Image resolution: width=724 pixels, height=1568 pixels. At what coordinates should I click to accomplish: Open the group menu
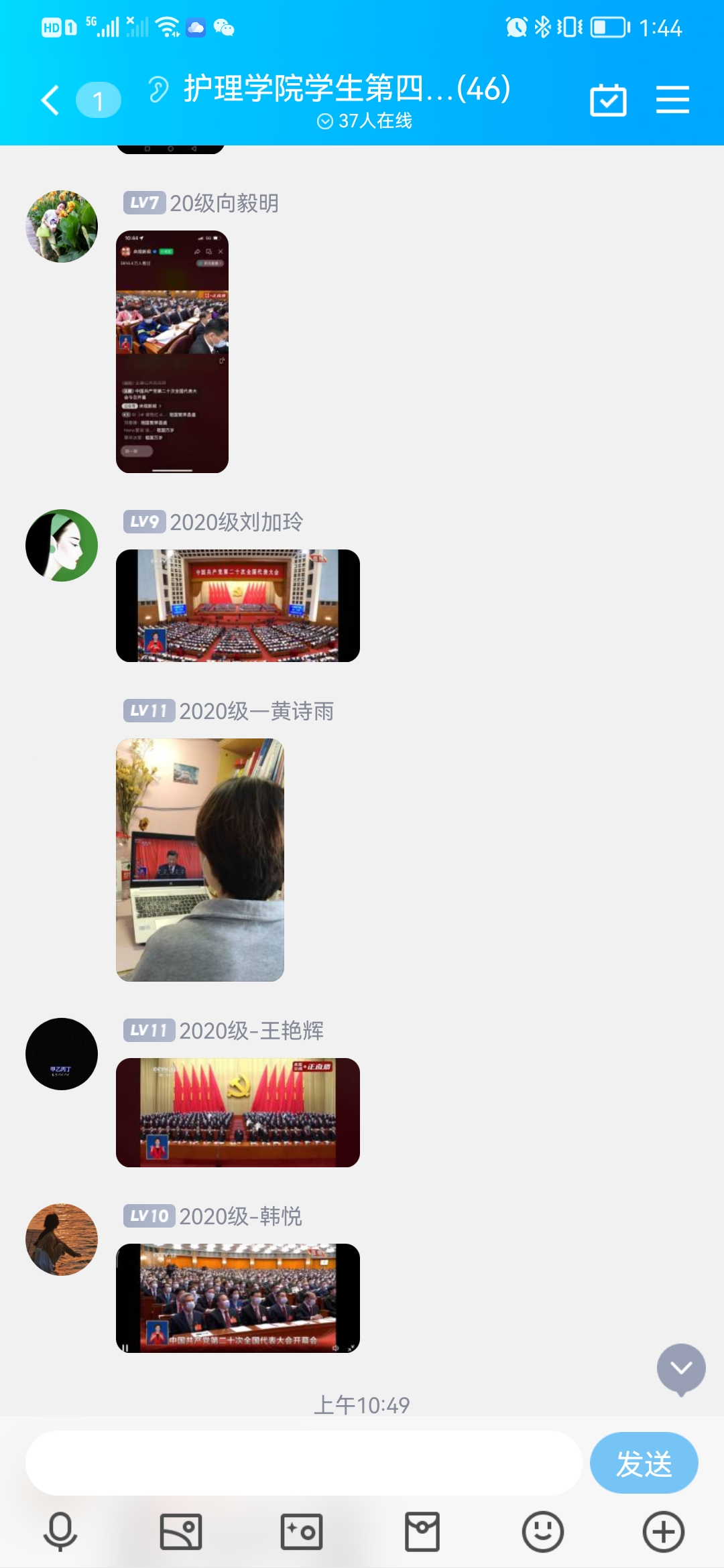[672, 100]
